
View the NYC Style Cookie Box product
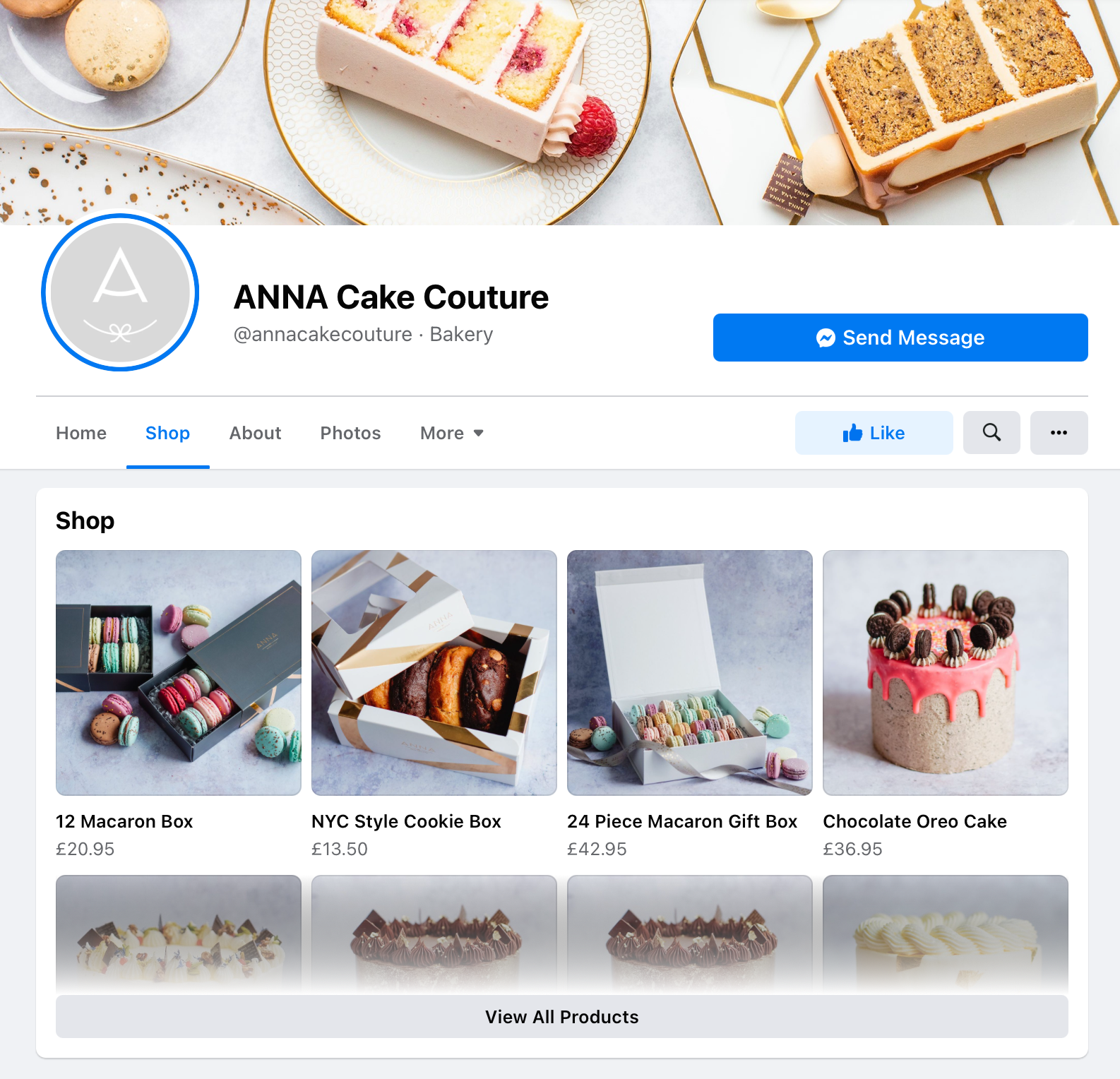[x=434, y=672]
